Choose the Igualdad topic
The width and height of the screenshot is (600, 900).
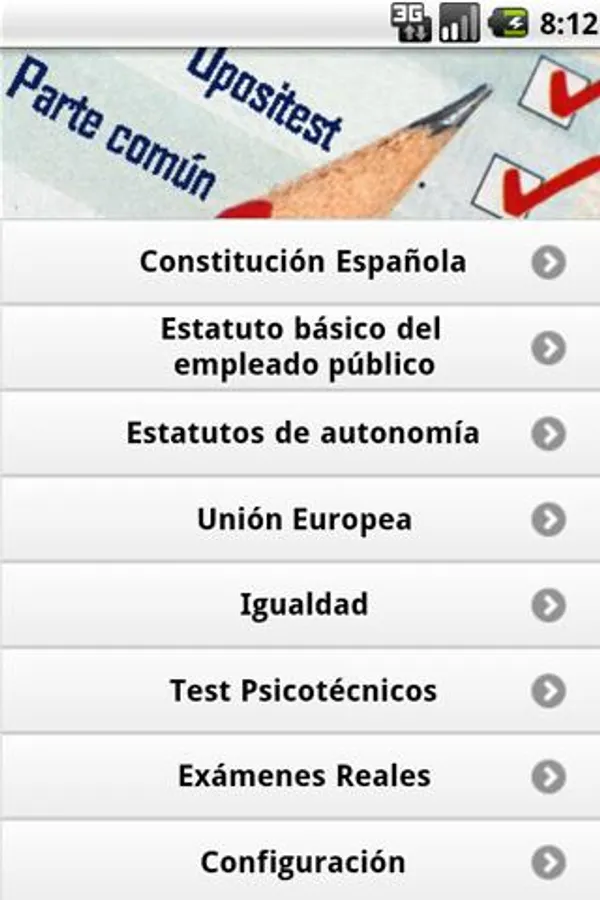click(x=302, y=605)
